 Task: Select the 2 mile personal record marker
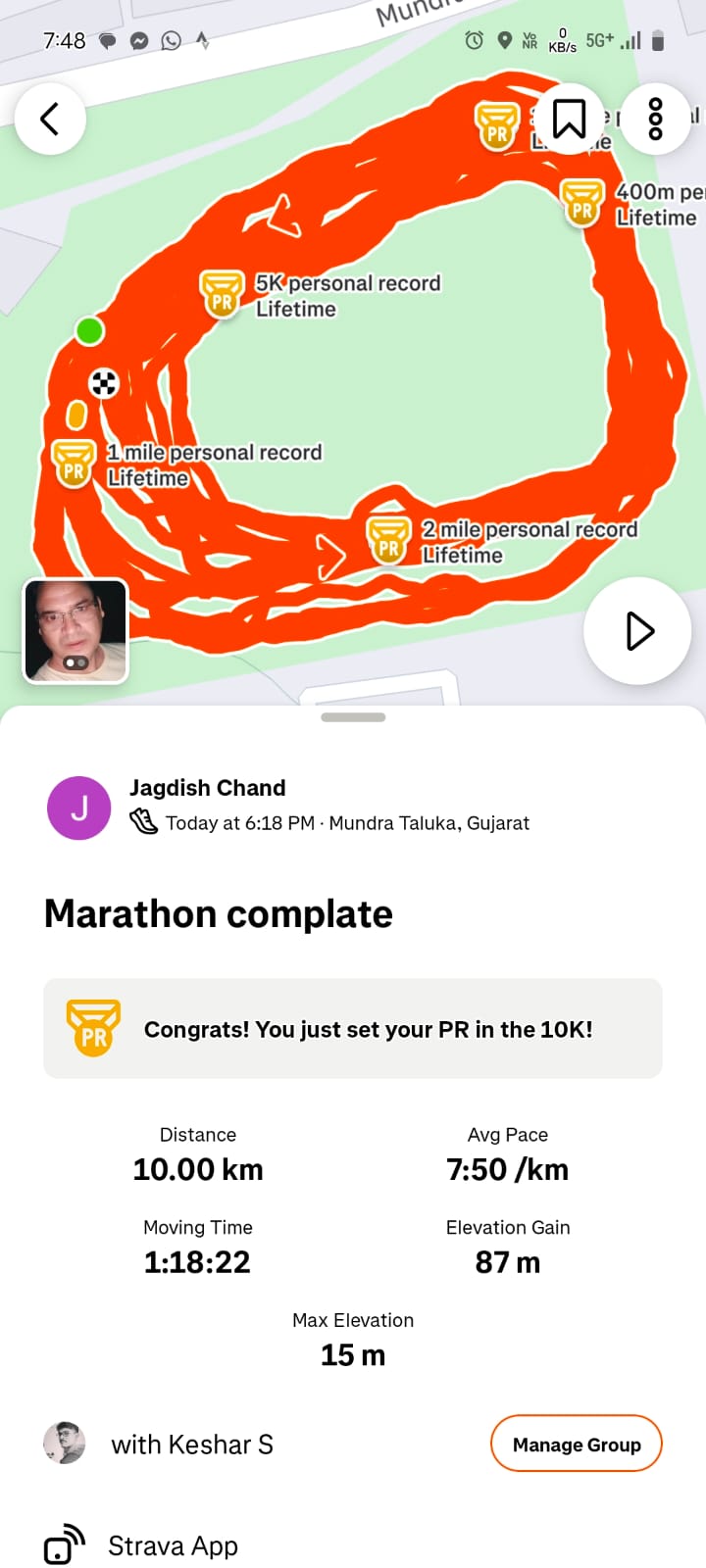(x=388, y=540)
